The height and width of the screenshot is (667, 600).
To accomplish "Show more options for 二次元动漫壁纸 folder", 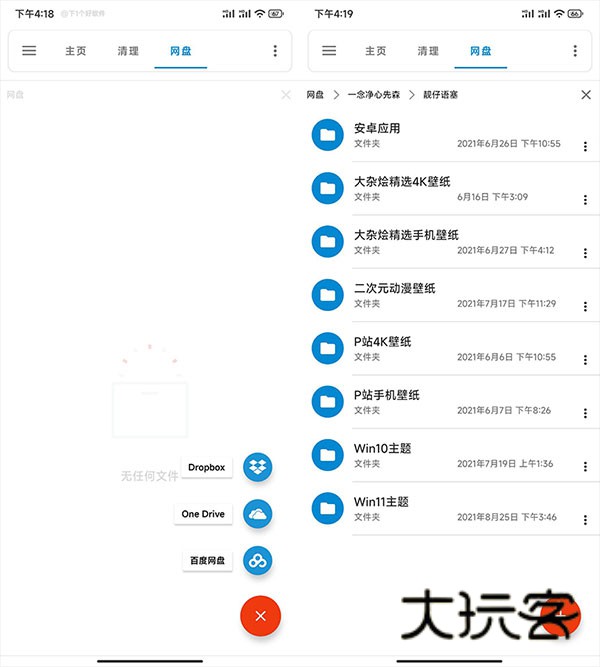I will (x=585, y=305).
